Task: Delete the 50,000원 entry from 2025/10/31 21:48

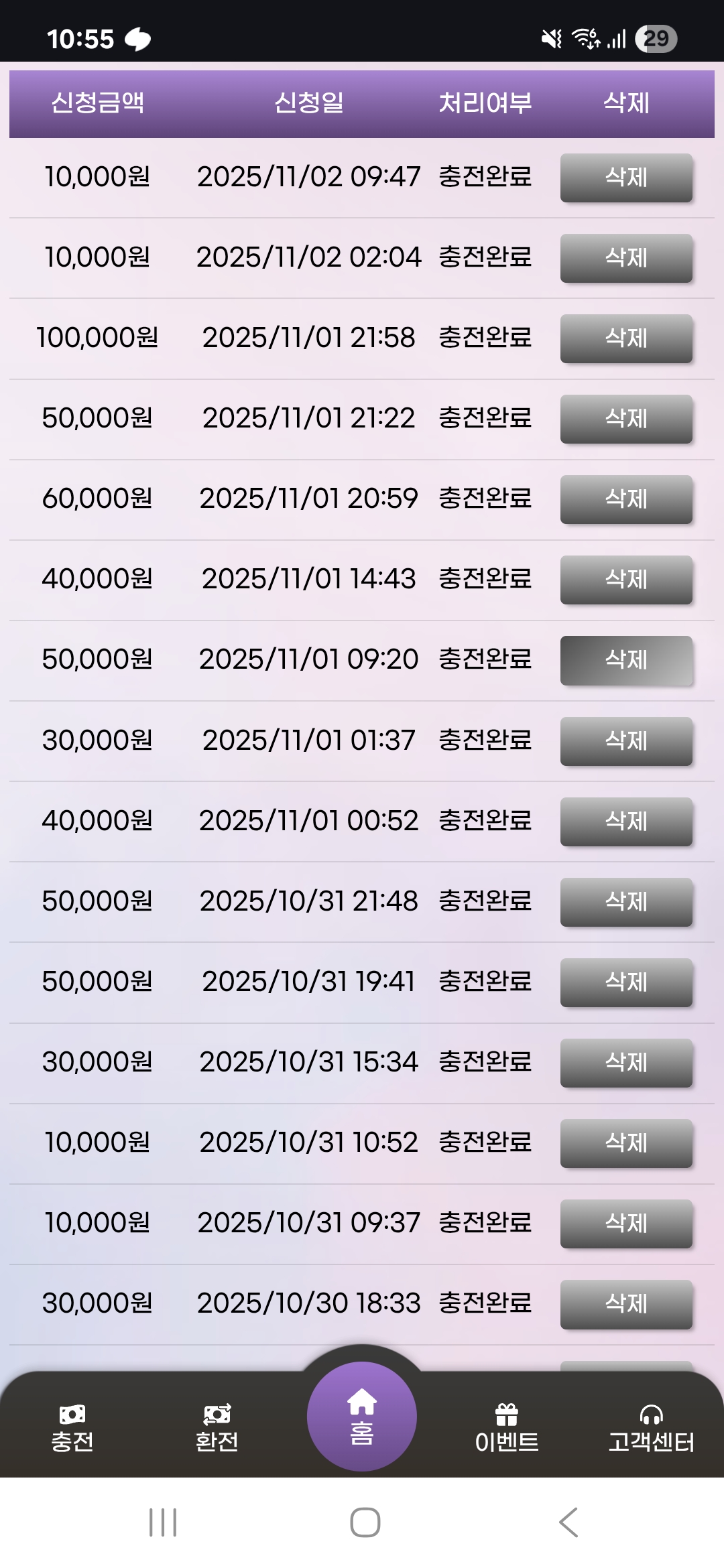Action: coord(625,901)
